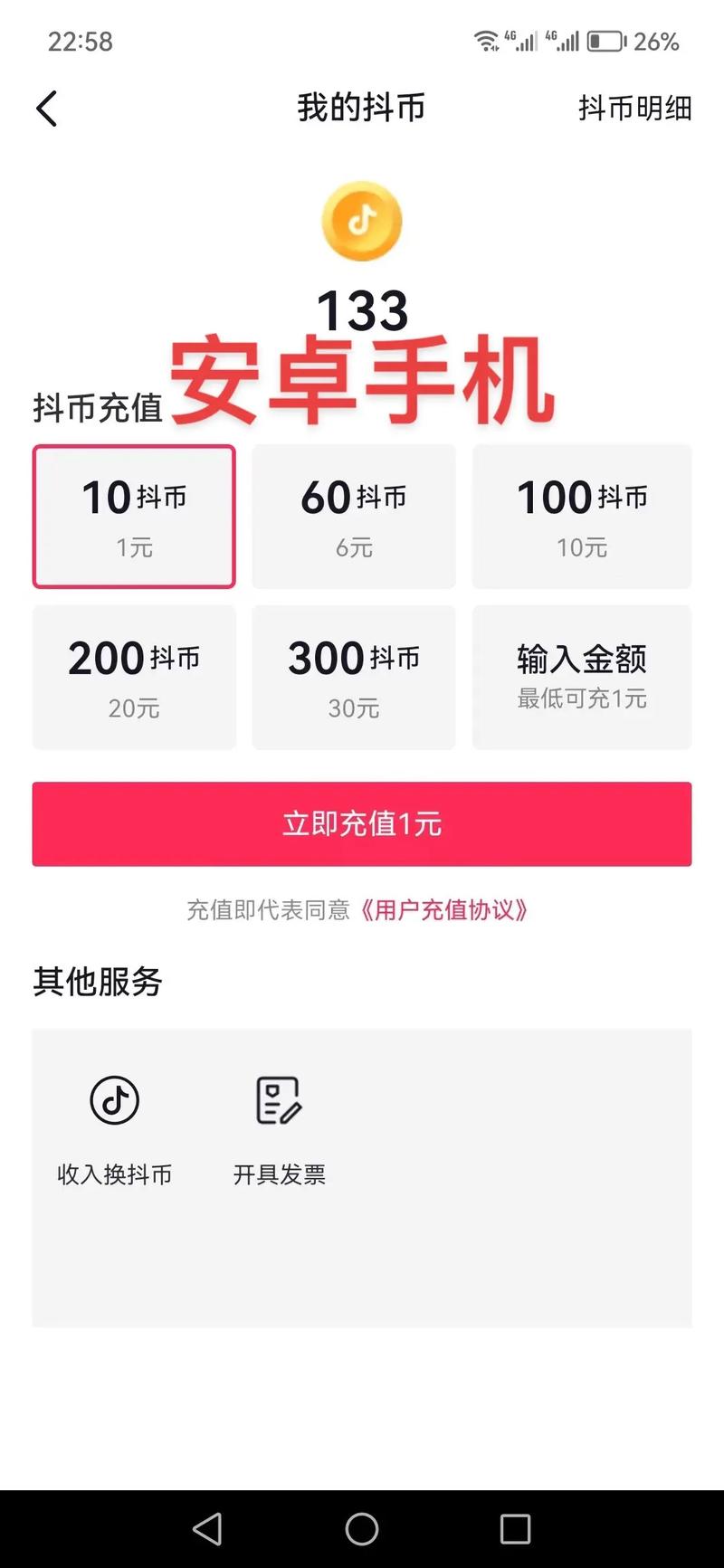Open 抖币明细 transaction details

[634, 109]
